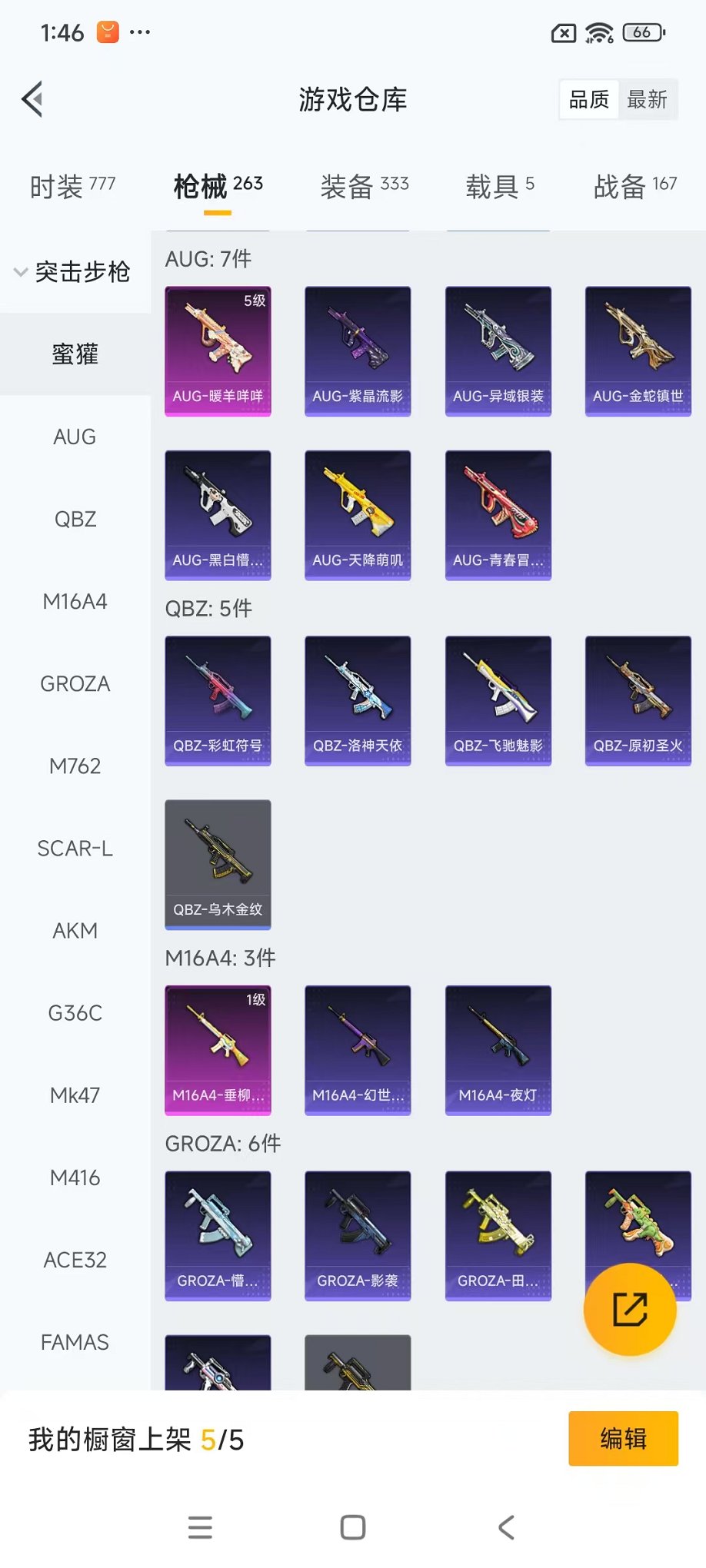Tap the 编辑 button

[623, 1438]
